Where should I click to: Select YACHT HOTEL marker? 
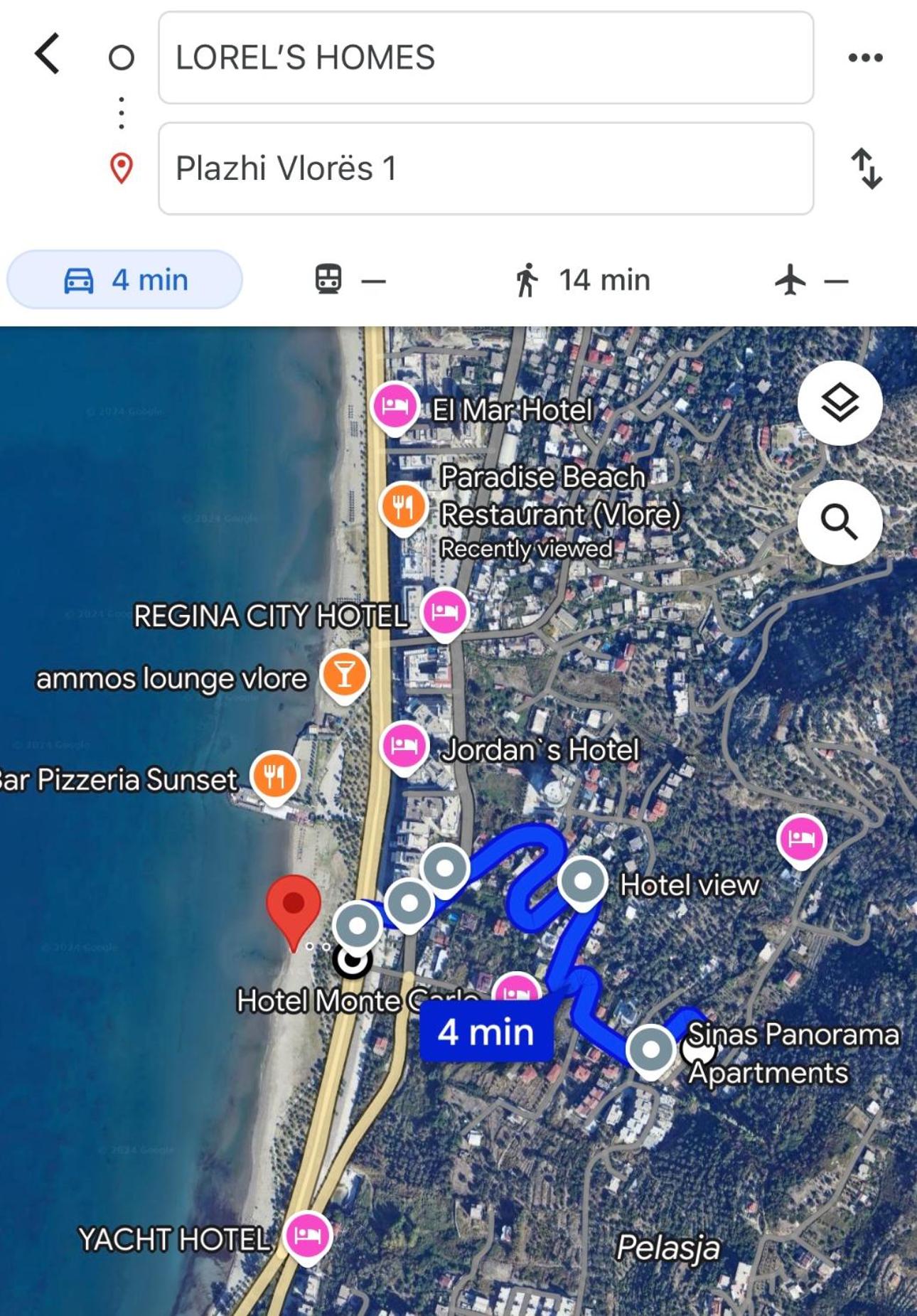click(x=307, y=1236)
